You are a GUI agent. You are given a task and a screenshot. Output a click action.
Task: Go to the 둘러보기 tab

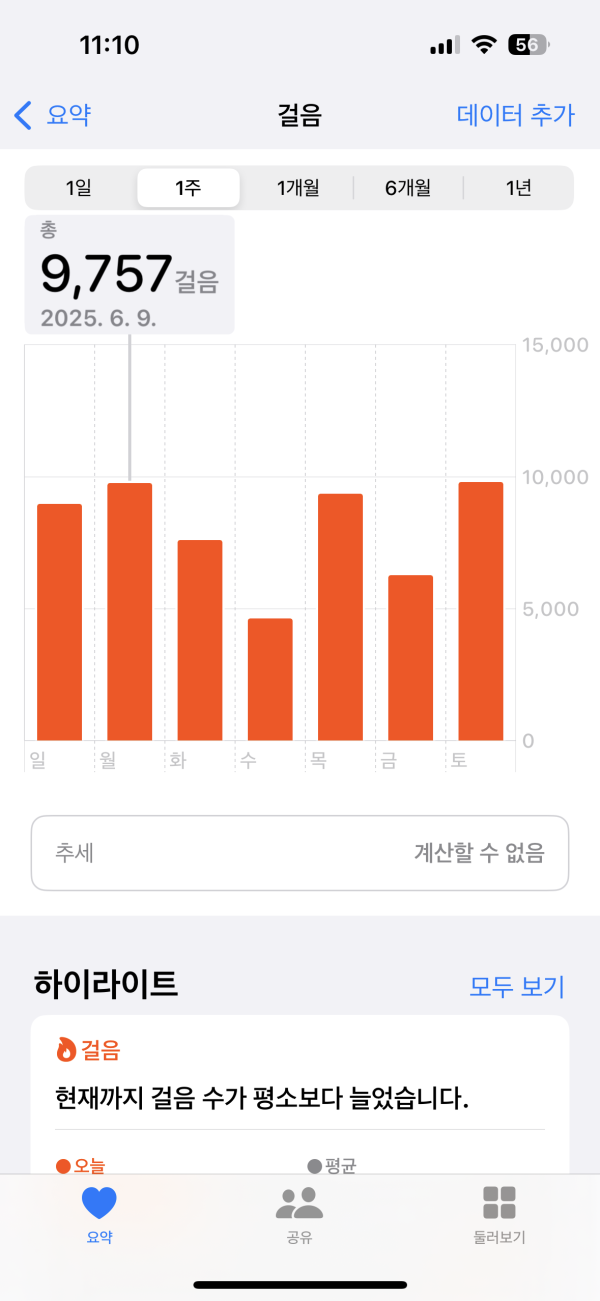(x=499, y=1213)
